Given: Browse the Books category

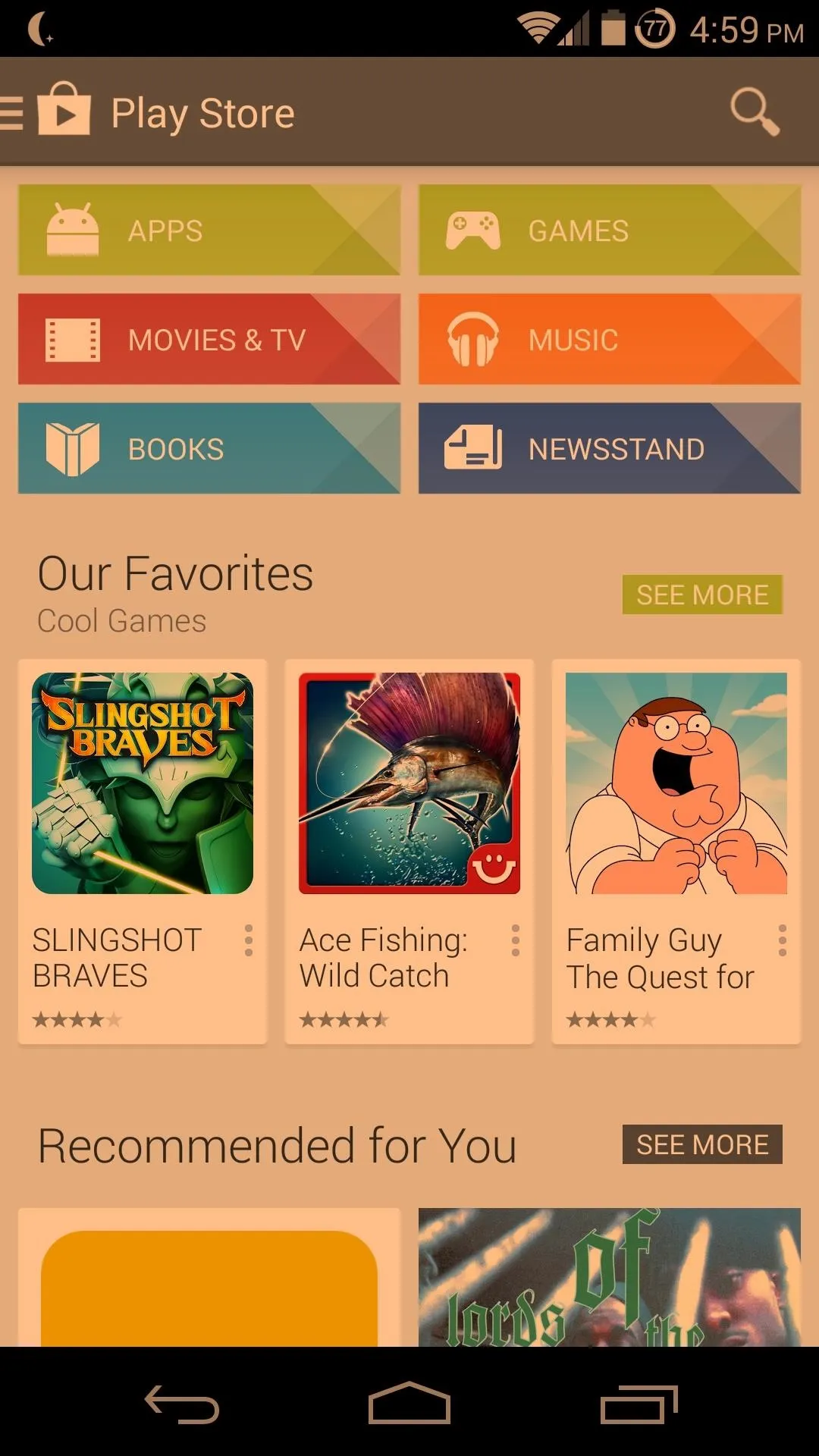Looking at the screenshot, I should click(x=209, y=448).
